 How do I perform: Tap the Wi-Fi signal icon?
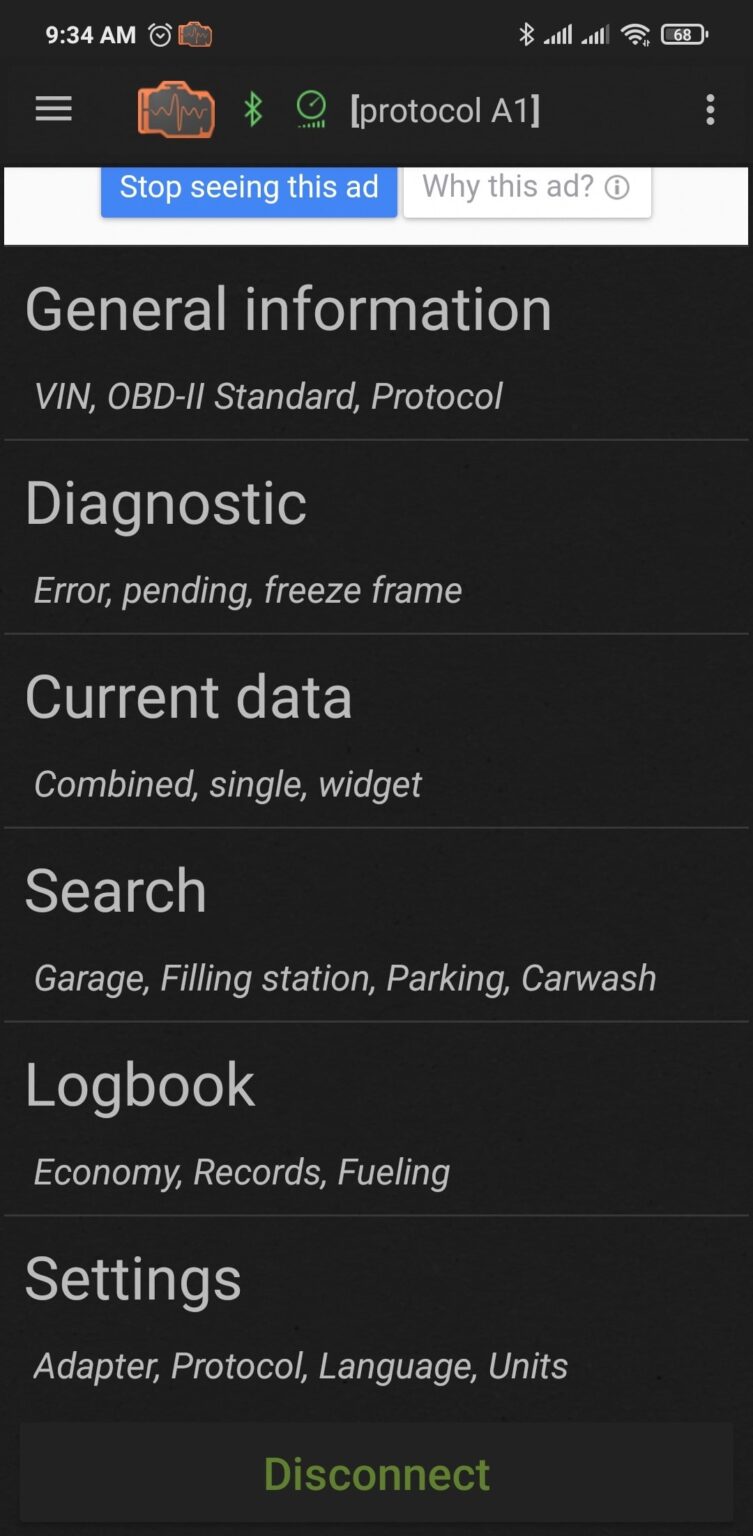point(638,33)
